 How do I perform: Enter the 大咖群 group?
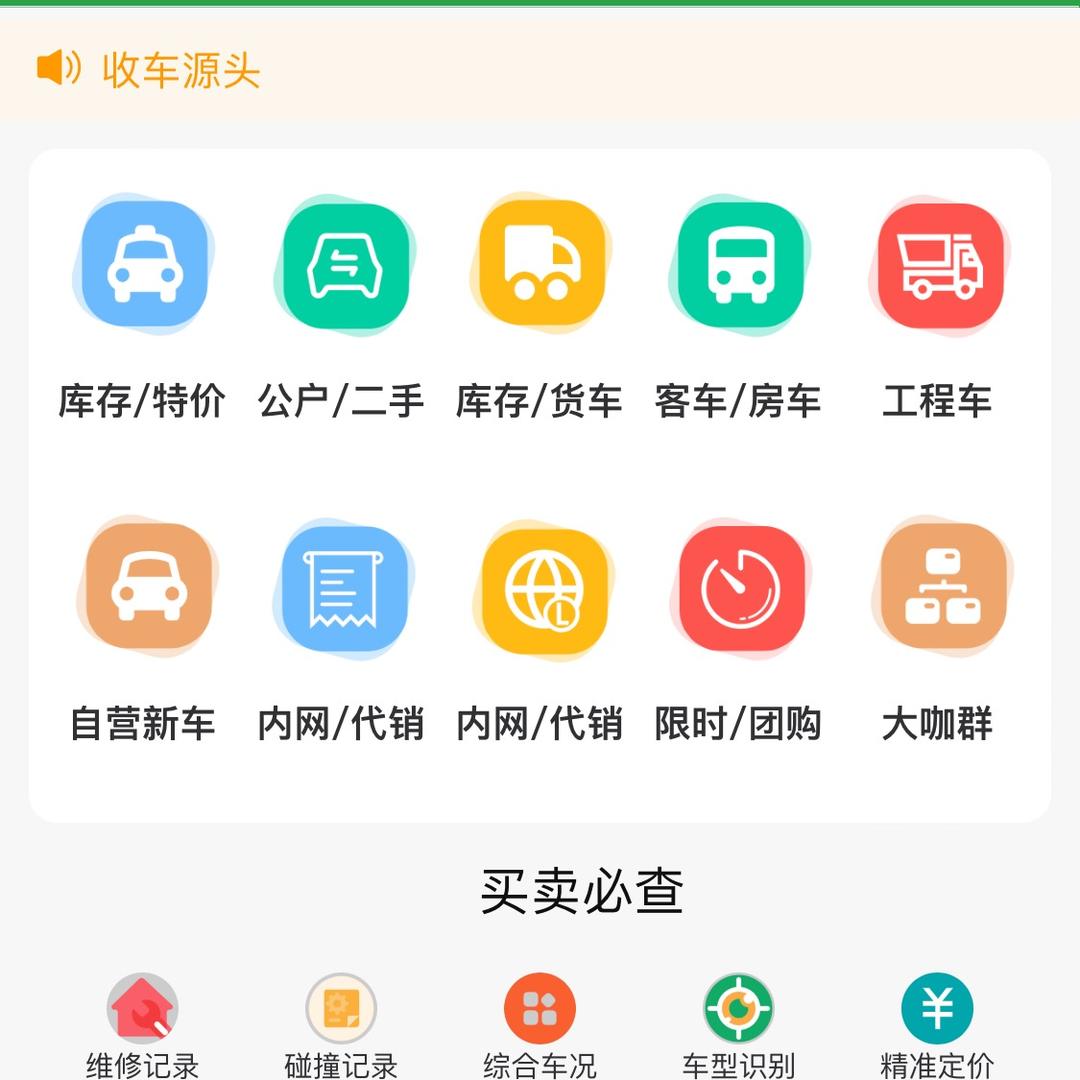[x=938, y=588]
